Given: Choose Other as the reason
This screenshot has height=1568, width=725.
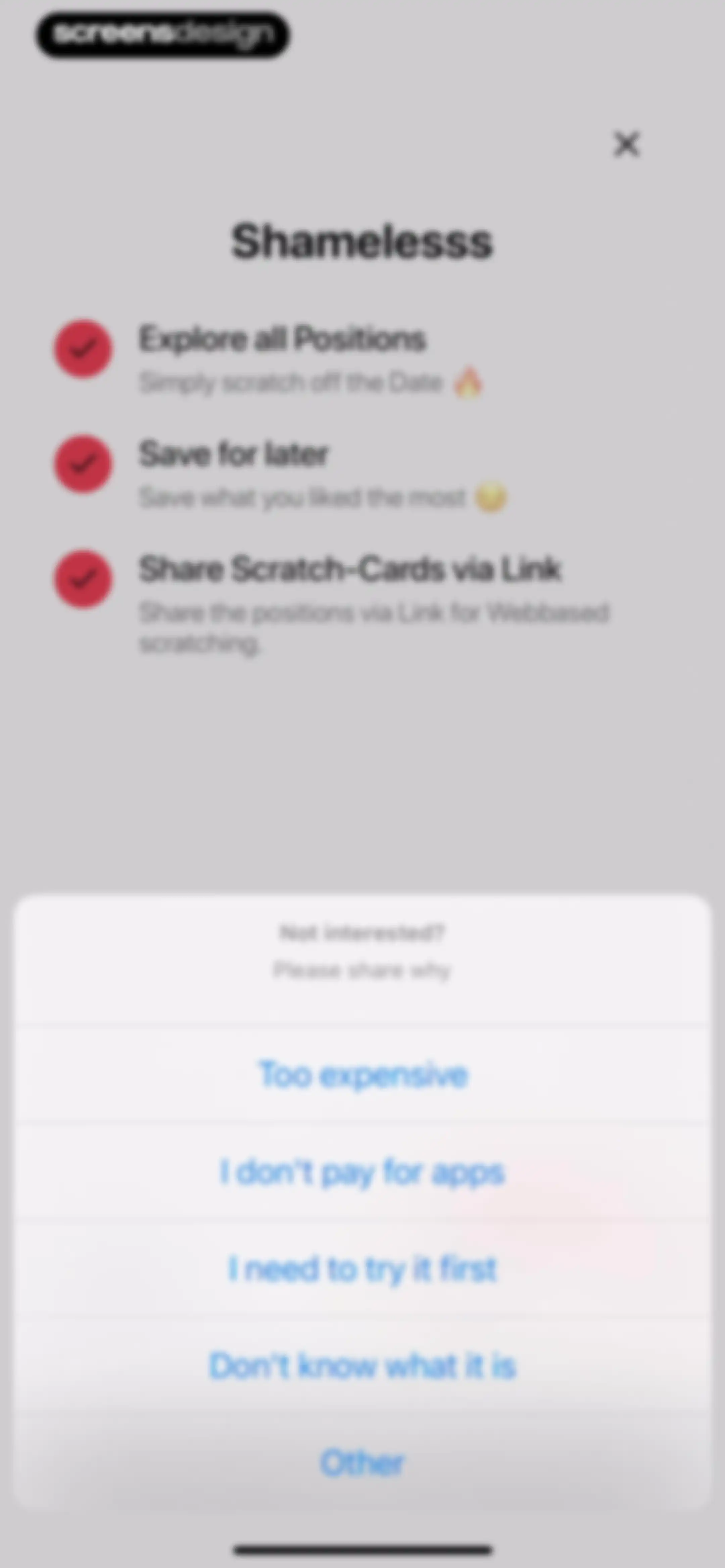Looking at the screenshot, I should coord(363,1462).
